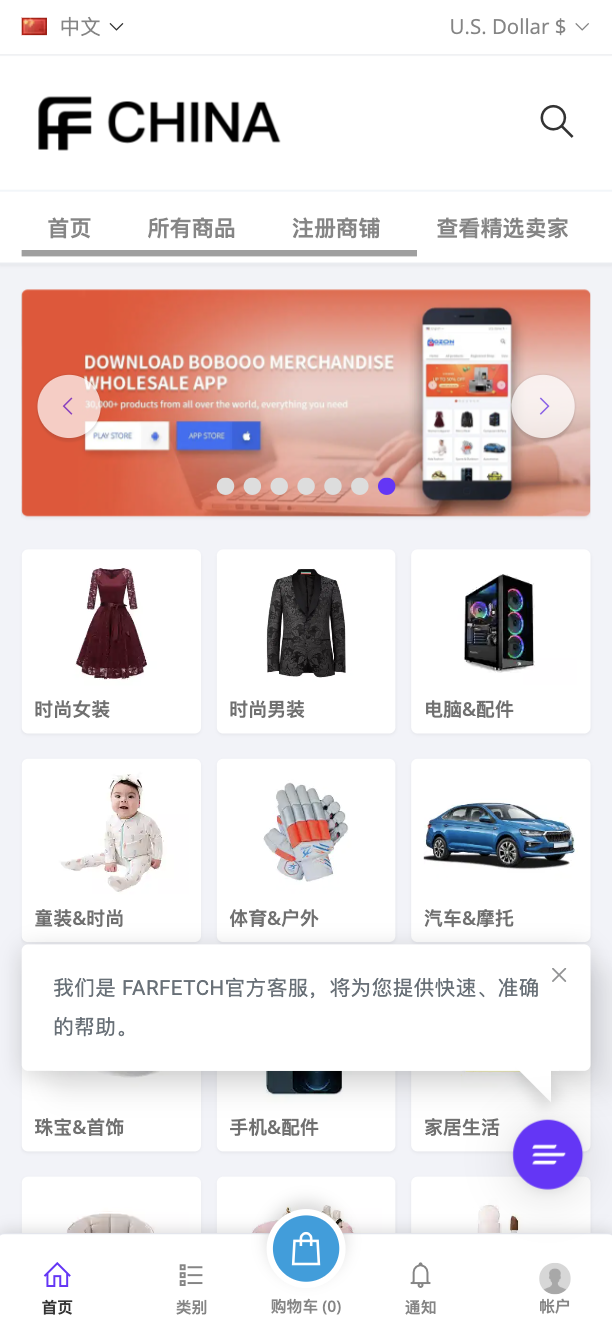Browse the 汽车&摩托 category

[500, 850]
